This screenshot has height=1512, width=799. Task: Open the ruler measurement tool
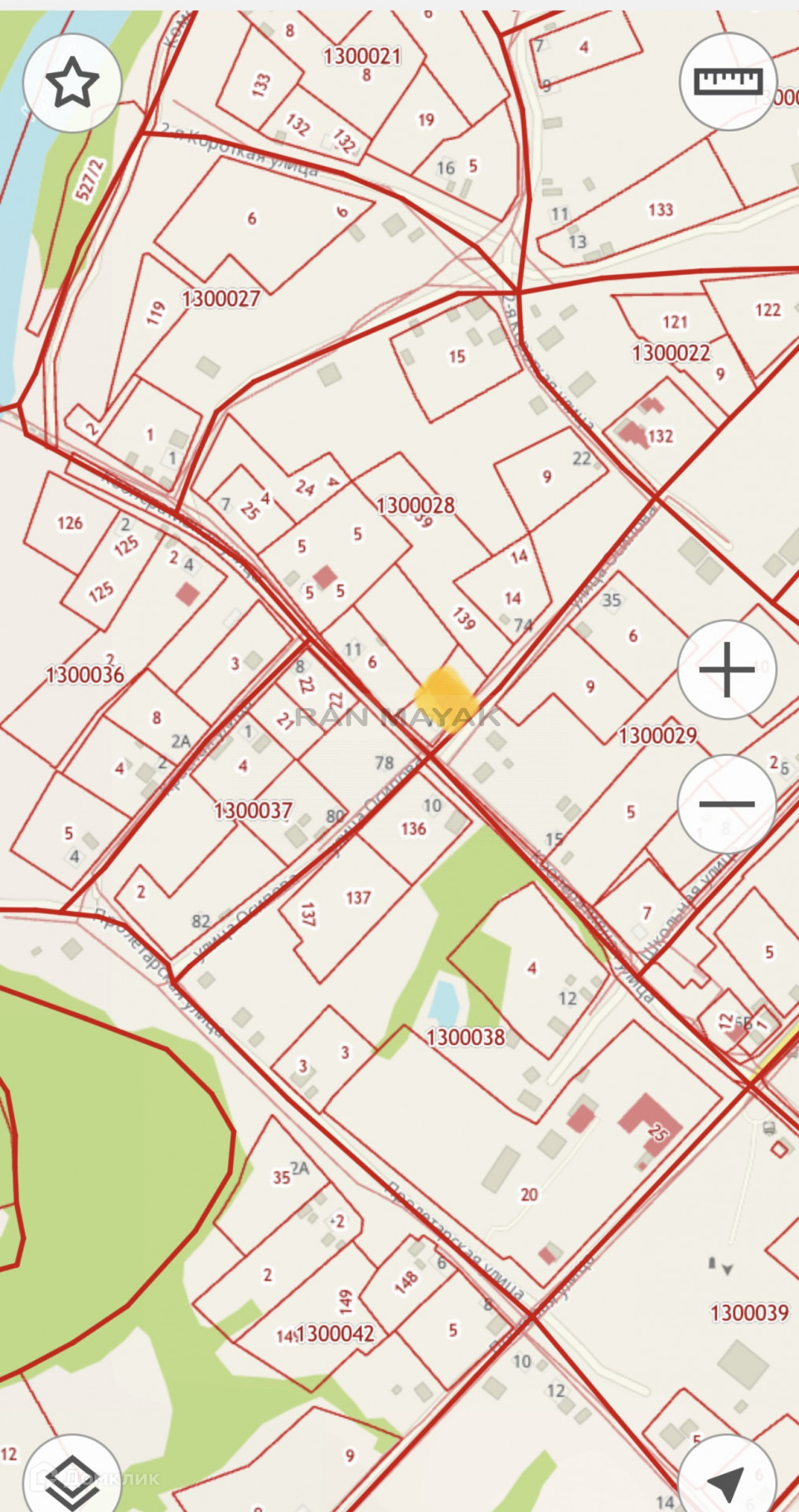pyautogui.click(x=728, y=81)
